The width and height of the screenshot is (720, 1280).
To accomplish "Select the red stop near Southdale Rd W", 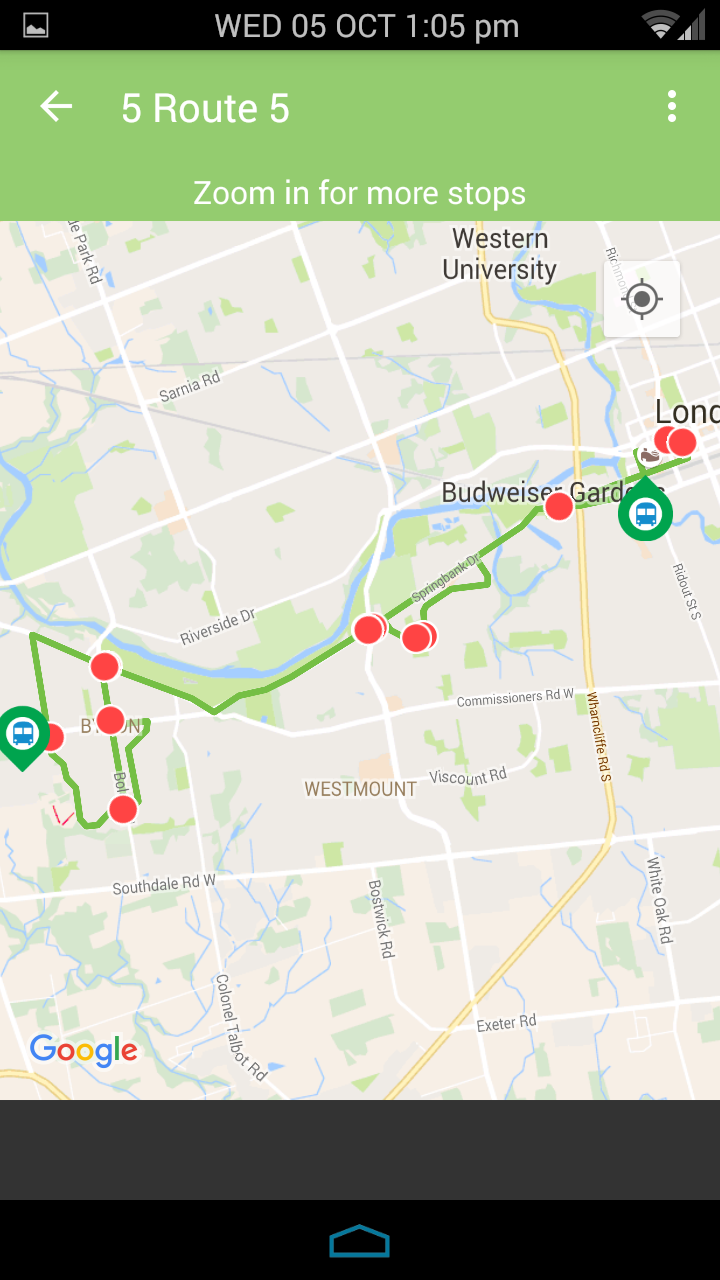I will point(123,809).
